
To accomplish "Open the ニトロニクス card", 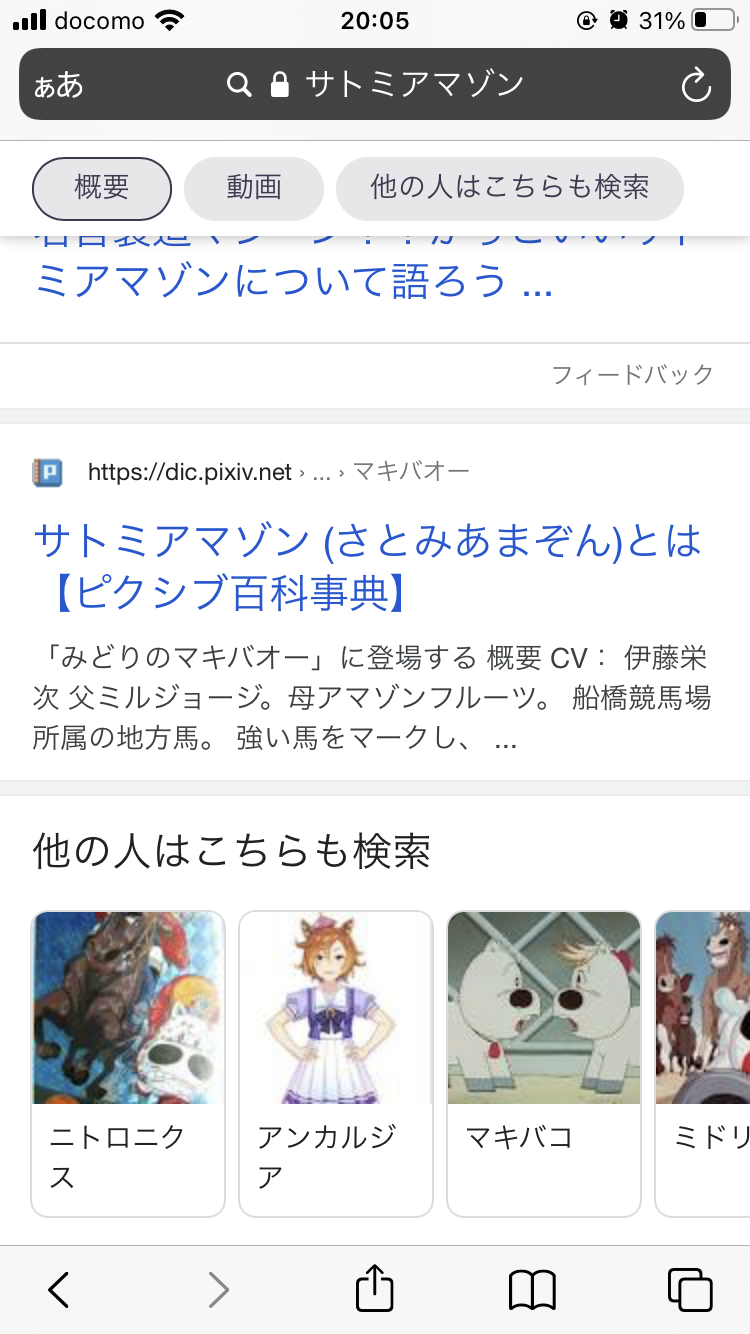I will pyautogui.click(x=128, y=1062).
